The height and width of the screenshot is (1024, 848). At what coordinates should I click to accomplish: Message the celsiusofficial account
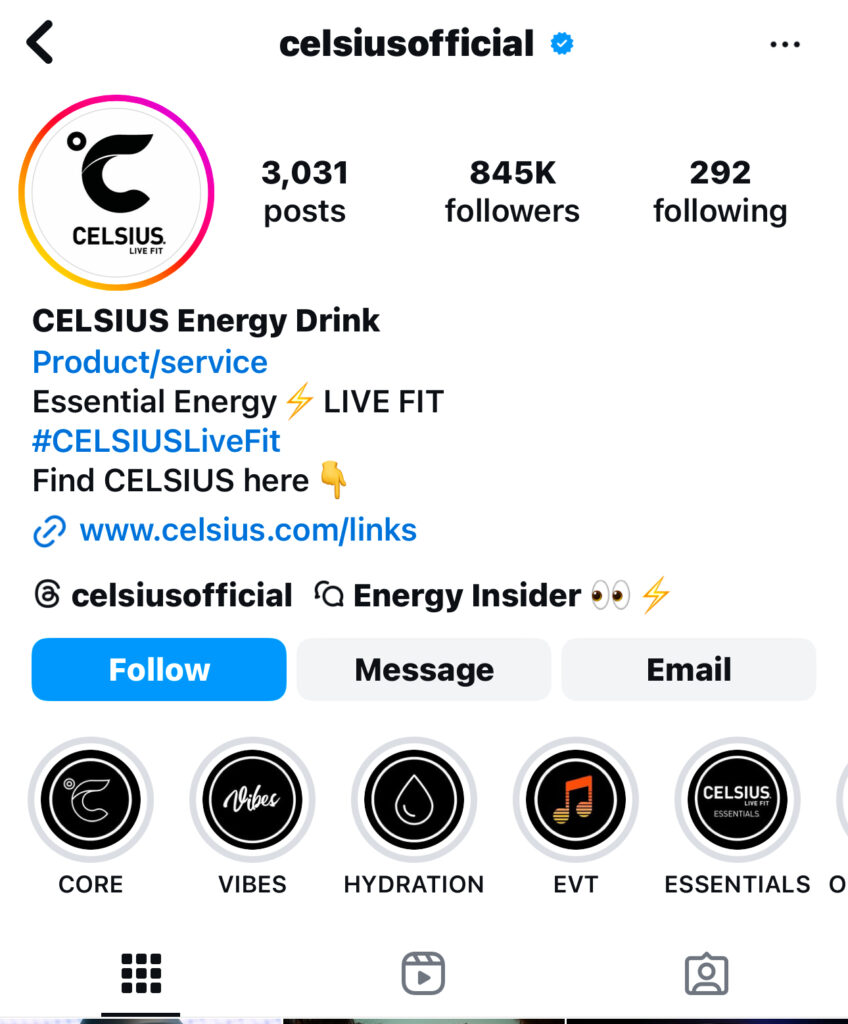click(x=424, y=669)
